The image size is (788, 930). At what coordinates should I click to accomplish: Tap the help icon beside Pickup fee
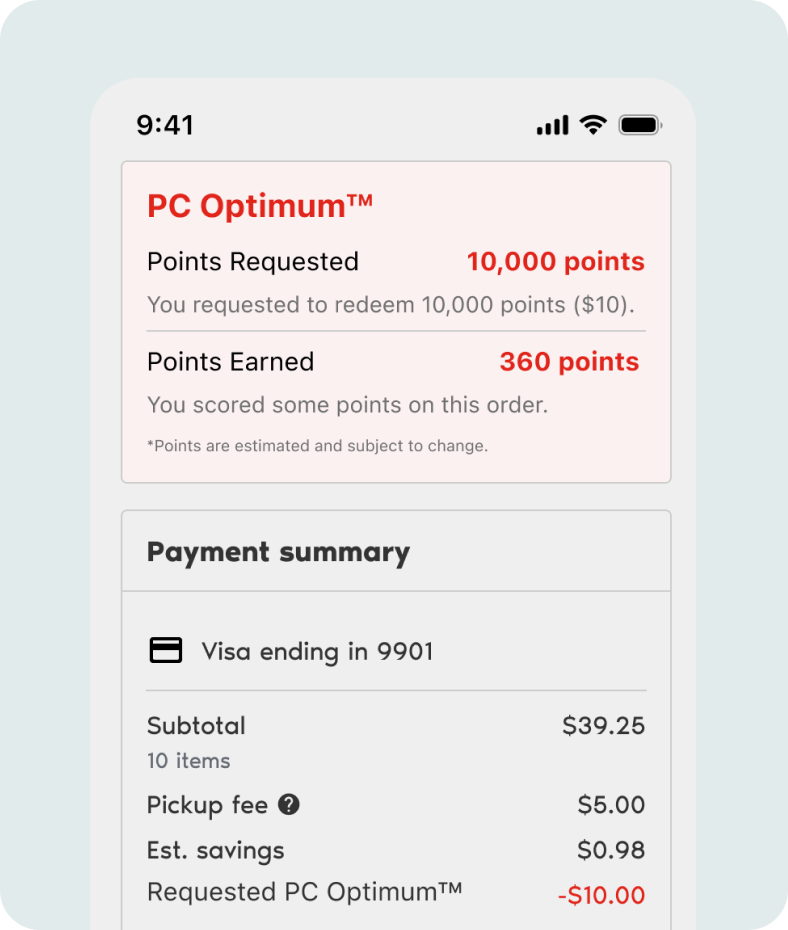pos(289,804)
